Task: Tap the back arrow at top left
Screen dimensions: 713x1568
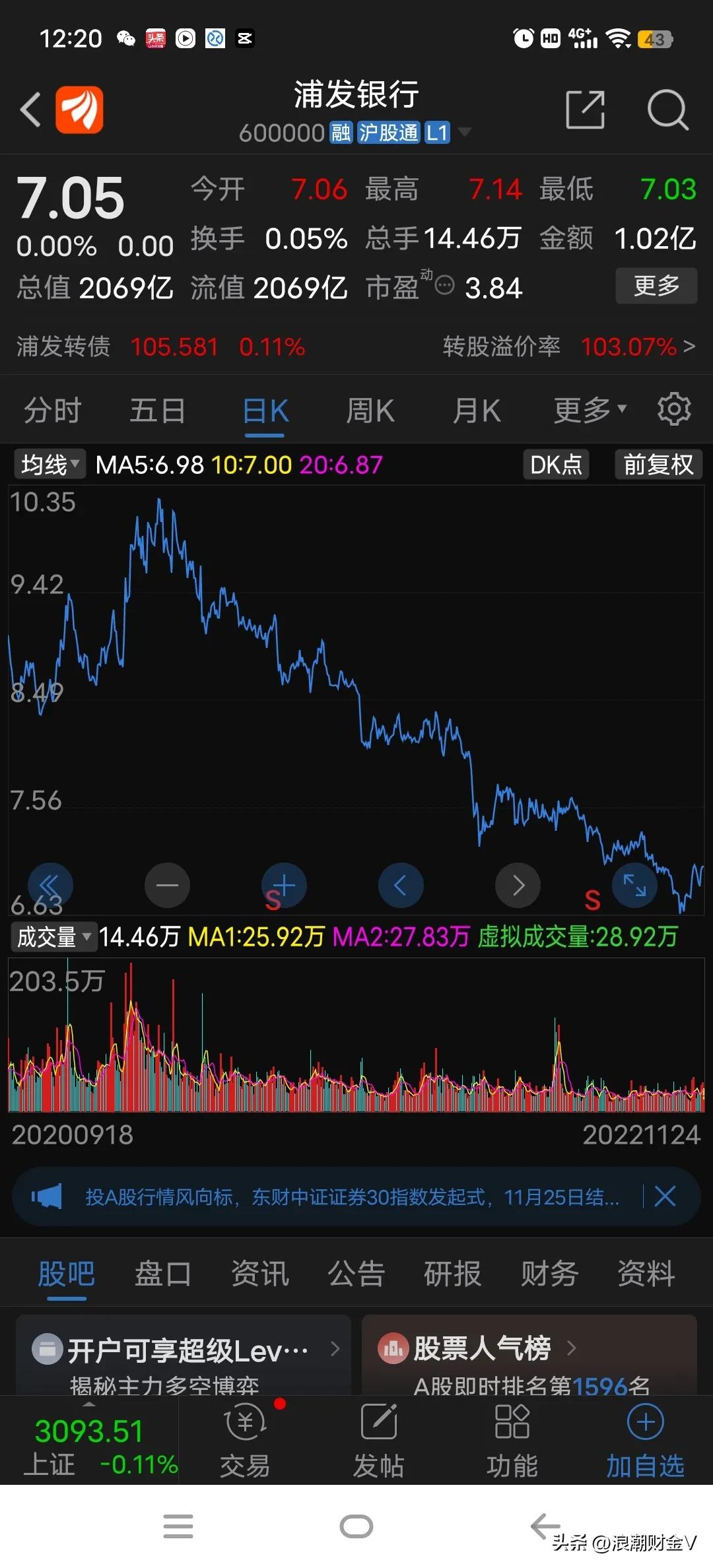Action: point(30,110)
